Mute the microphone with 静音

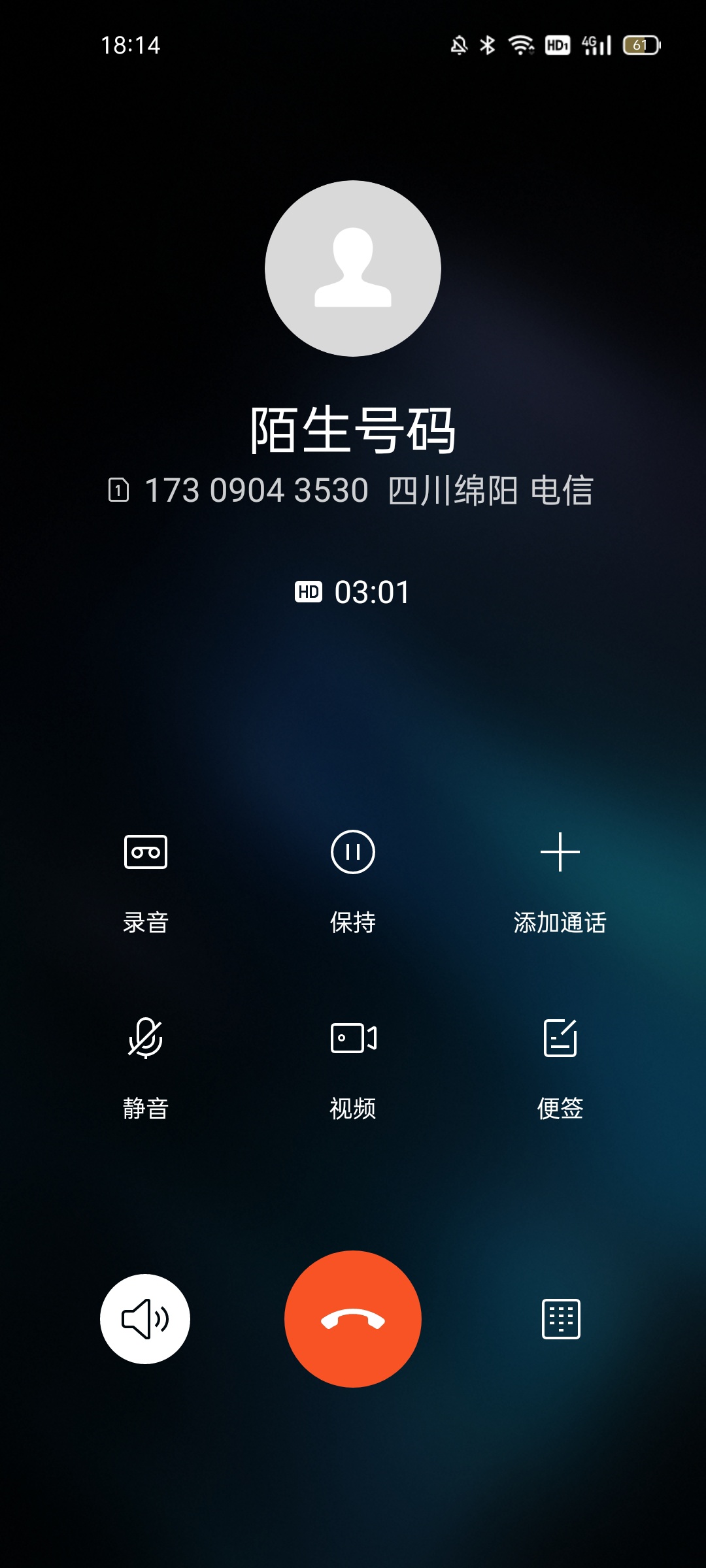(x=145, y=1067)
